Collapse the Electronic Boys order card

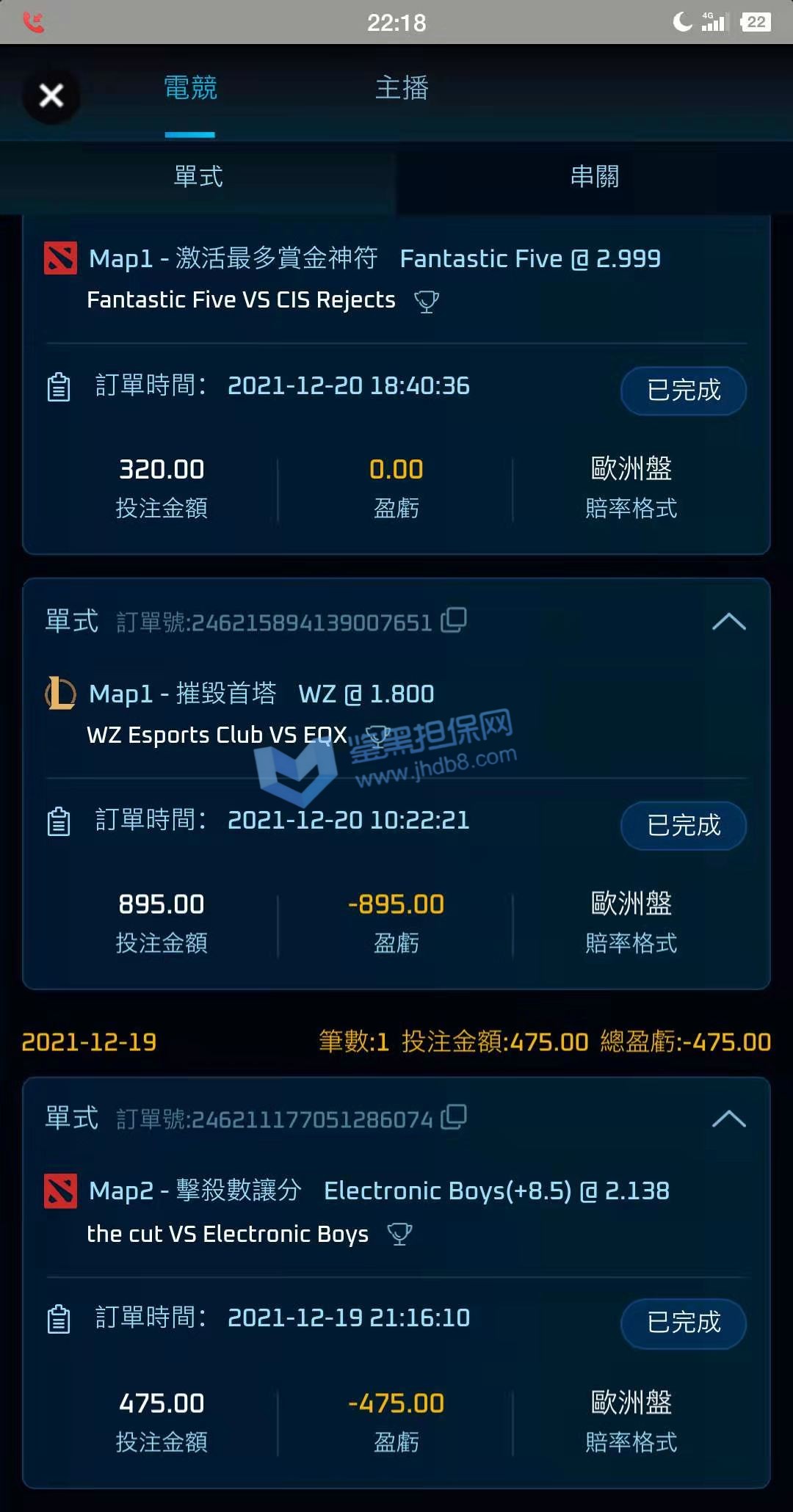[x=728, y=1119]
